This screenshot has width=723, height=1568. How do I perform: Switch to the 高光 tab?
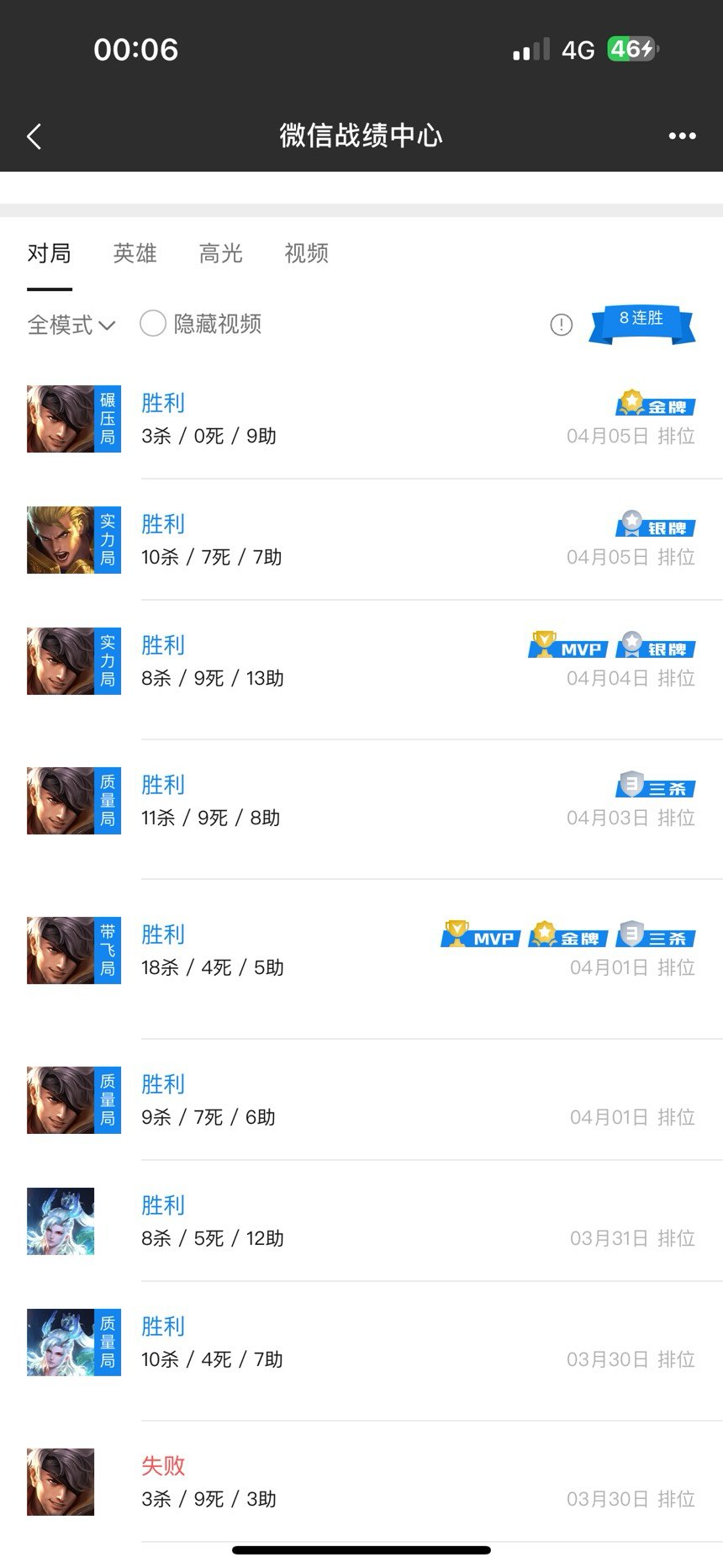coord(220,253)
